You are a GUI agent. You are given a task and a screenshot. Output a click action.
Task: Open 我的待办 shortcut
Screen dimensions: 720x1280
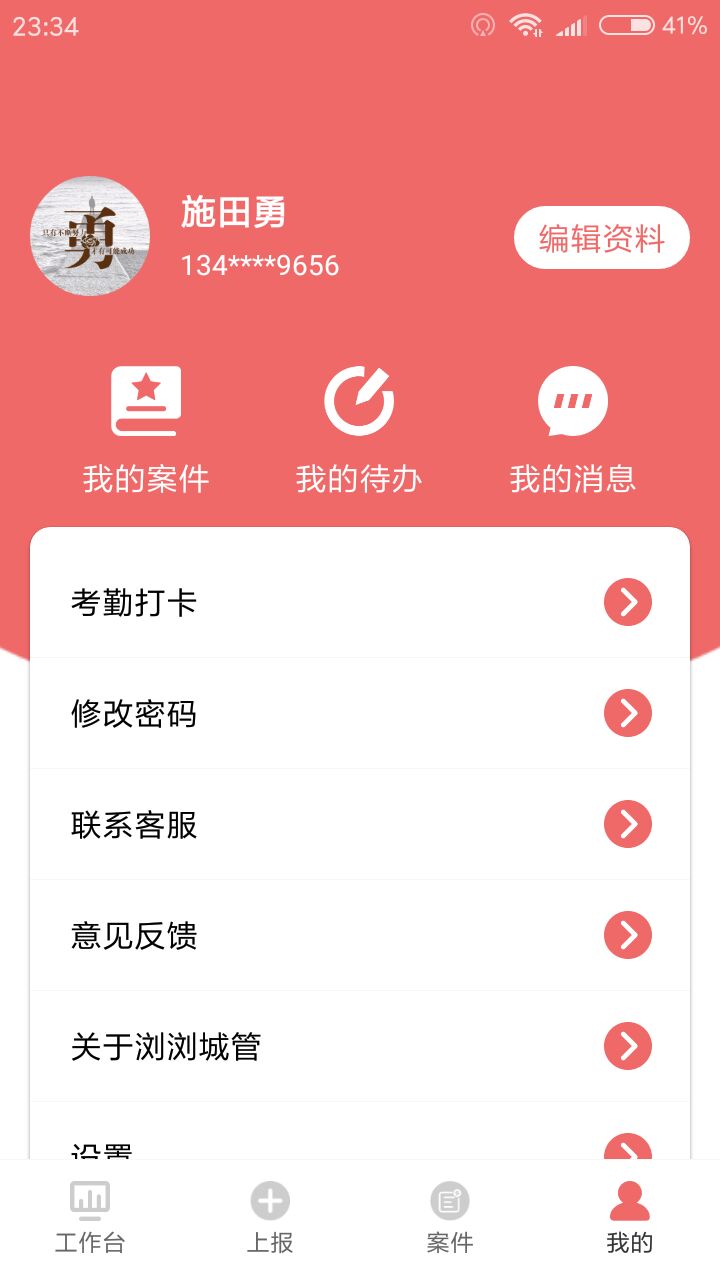(x=359, y=430)
